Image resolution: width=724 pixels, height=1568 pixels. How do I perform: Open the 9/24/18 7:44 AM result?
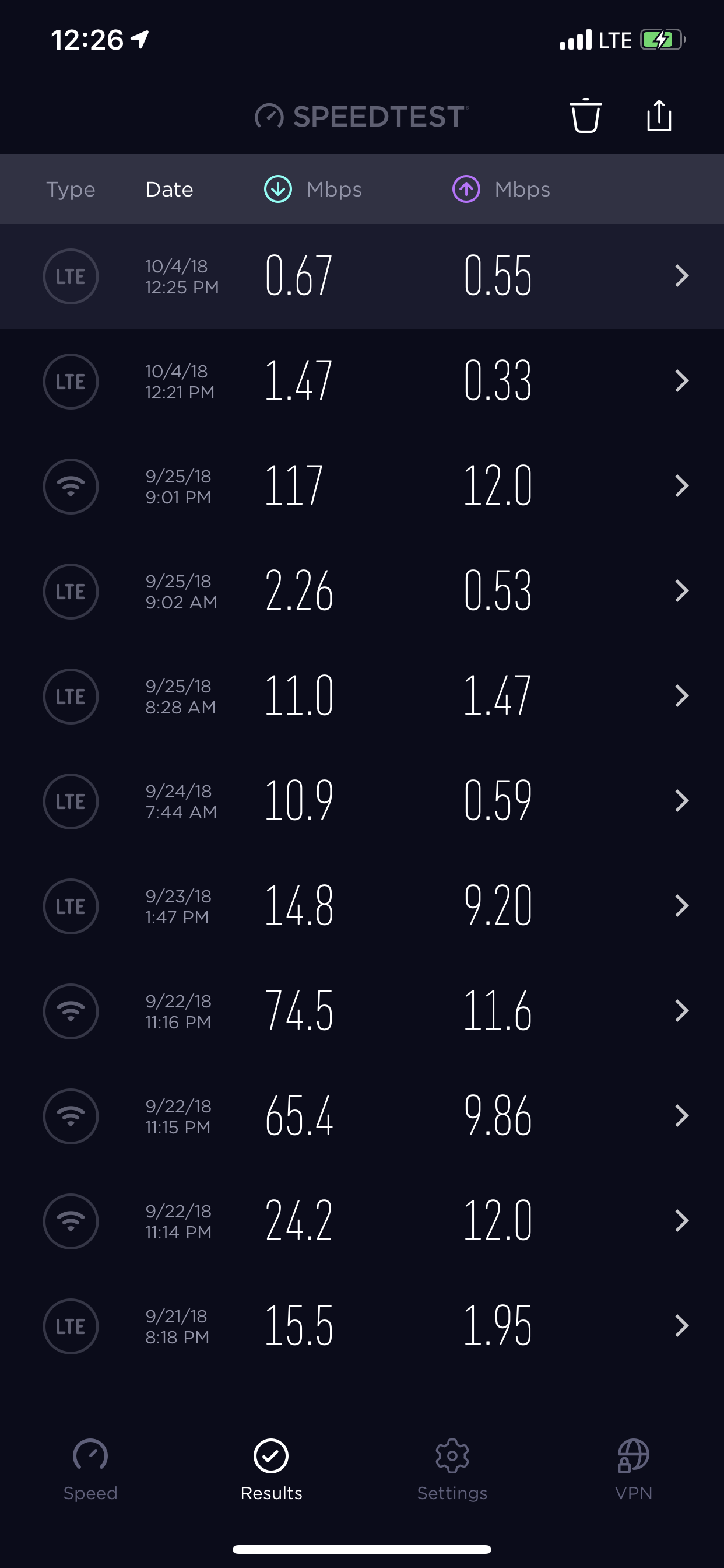tap(362, 801)
